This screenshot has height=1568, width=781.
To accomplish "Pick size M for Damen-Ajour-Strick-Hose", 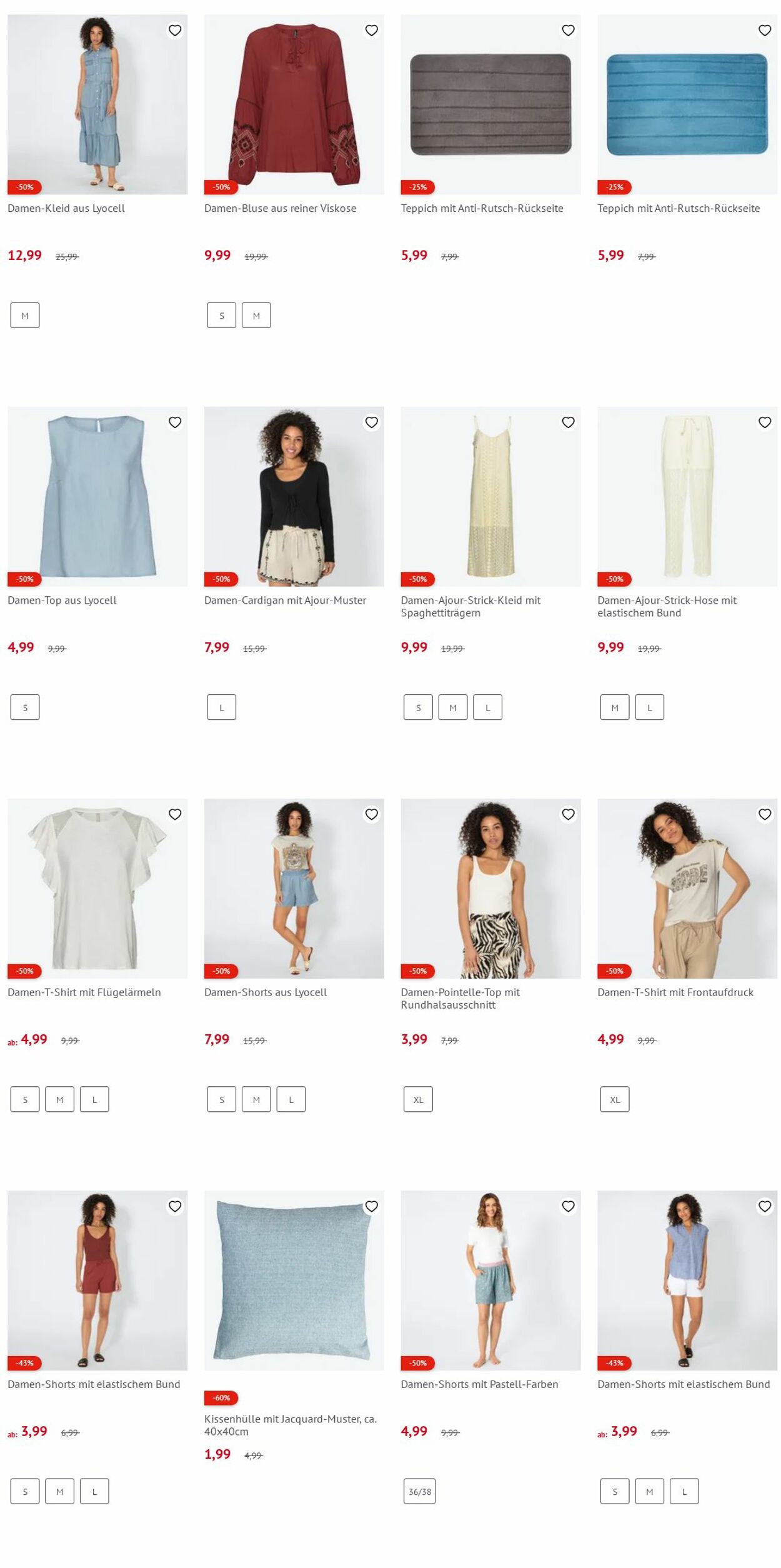I will pyautogui.click(x=615, y=707).
